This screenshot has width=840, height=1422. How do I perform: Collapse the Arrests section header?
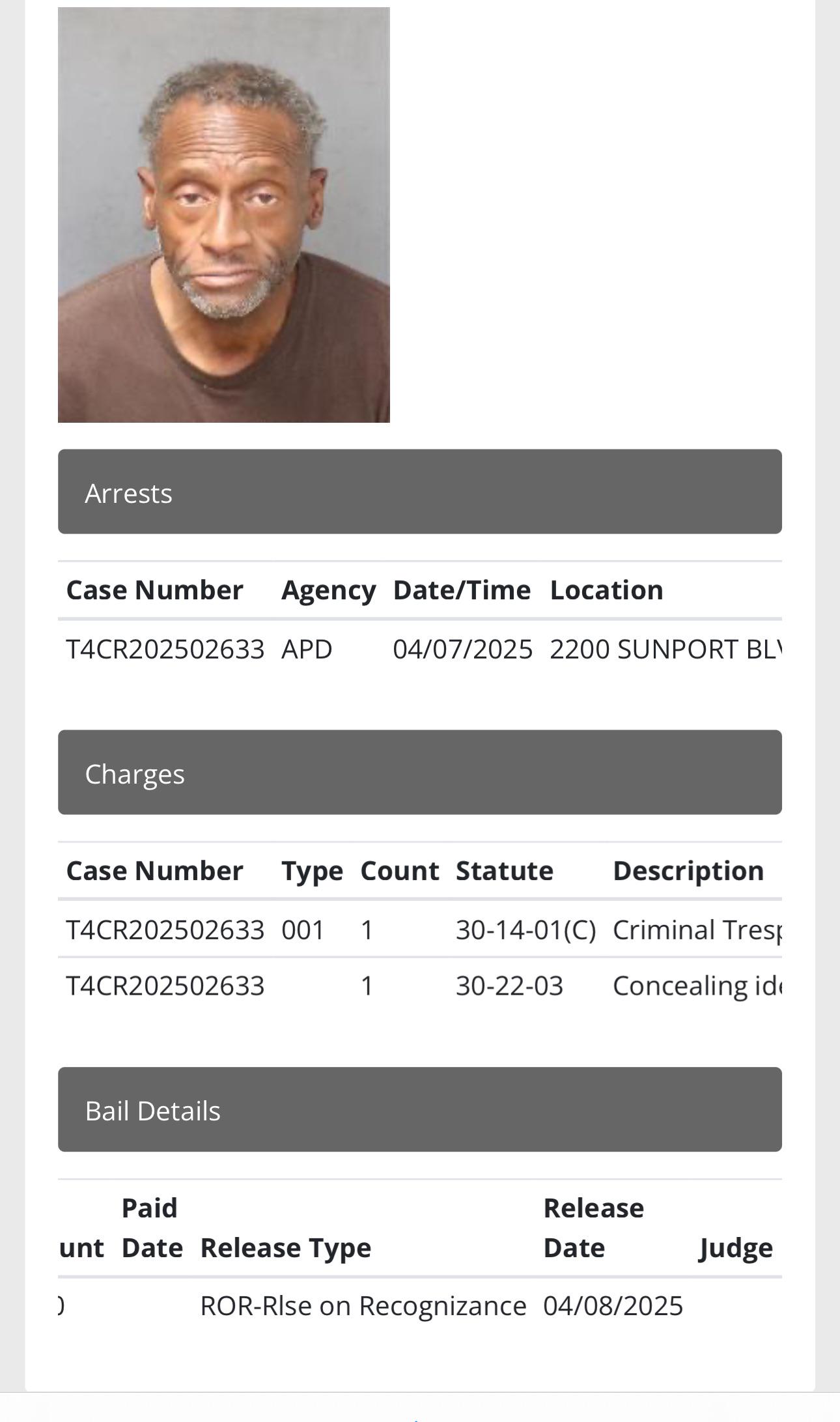(419, 492)
